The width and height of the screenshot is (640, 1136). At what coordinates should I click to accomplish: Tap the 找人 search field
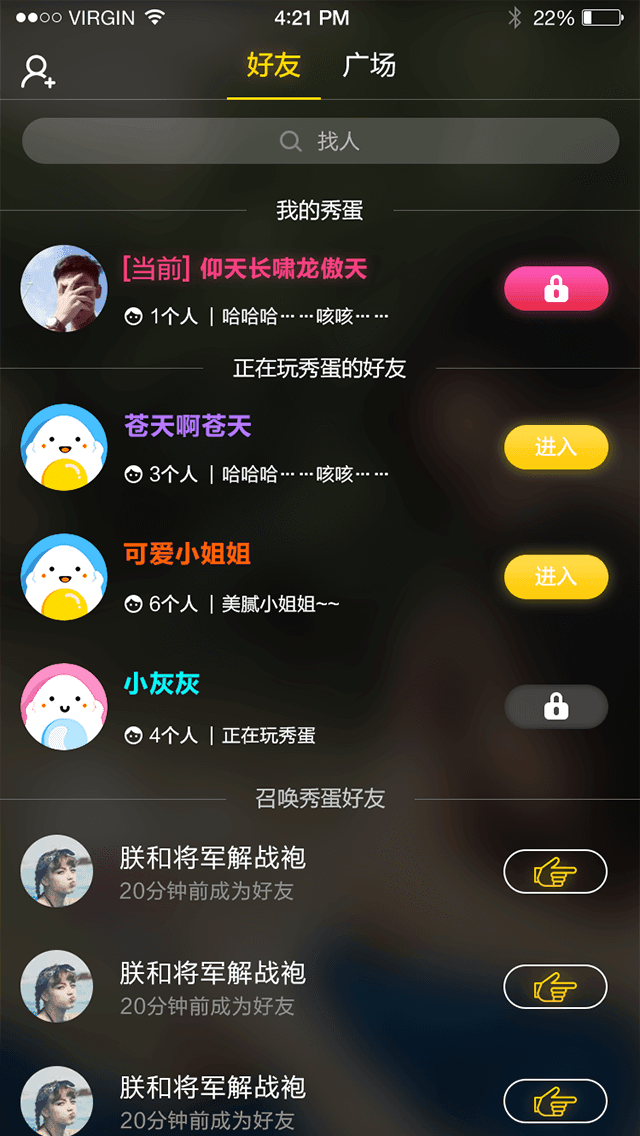click(x=320, y=141)
